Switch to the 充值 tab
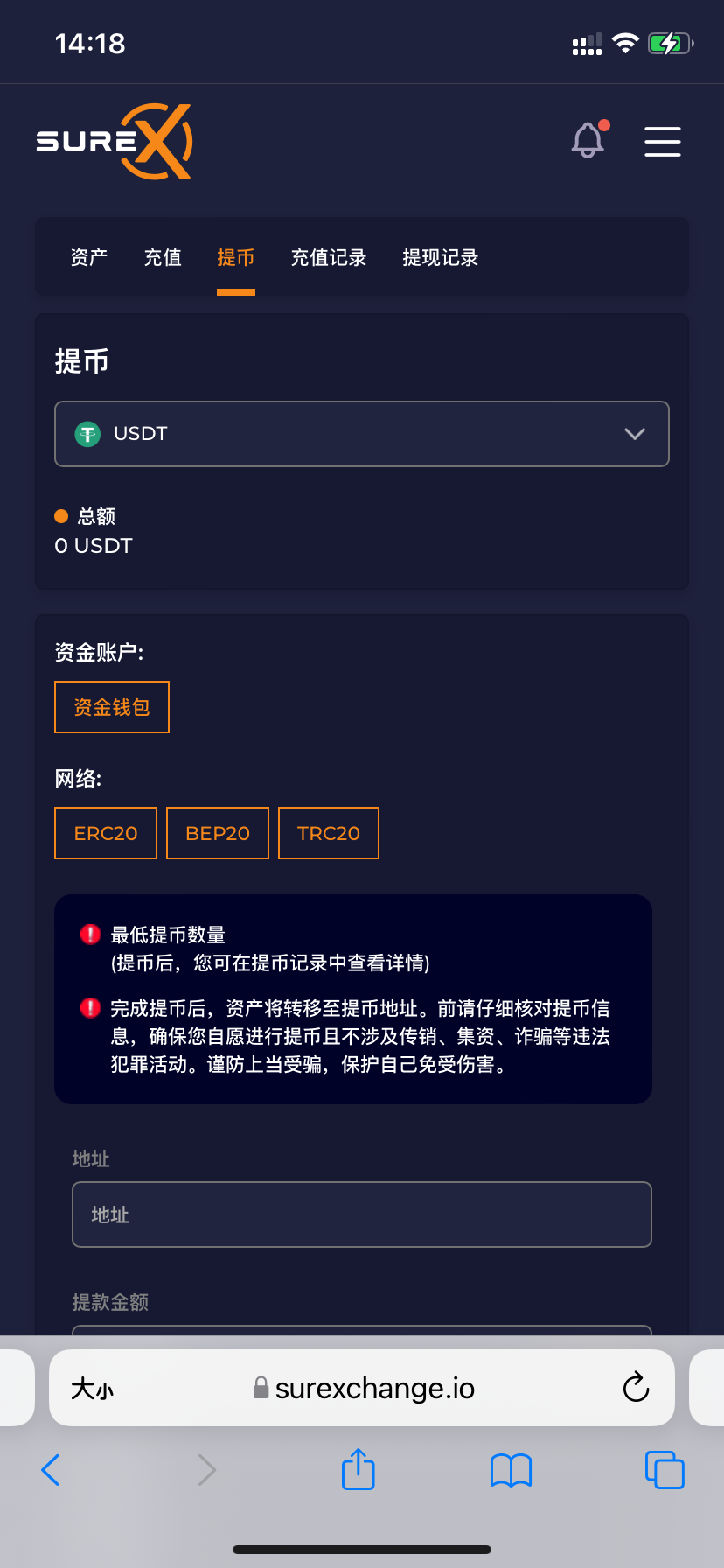The height and width of the screenshot is (1568, 724). (x=163, y=257)
